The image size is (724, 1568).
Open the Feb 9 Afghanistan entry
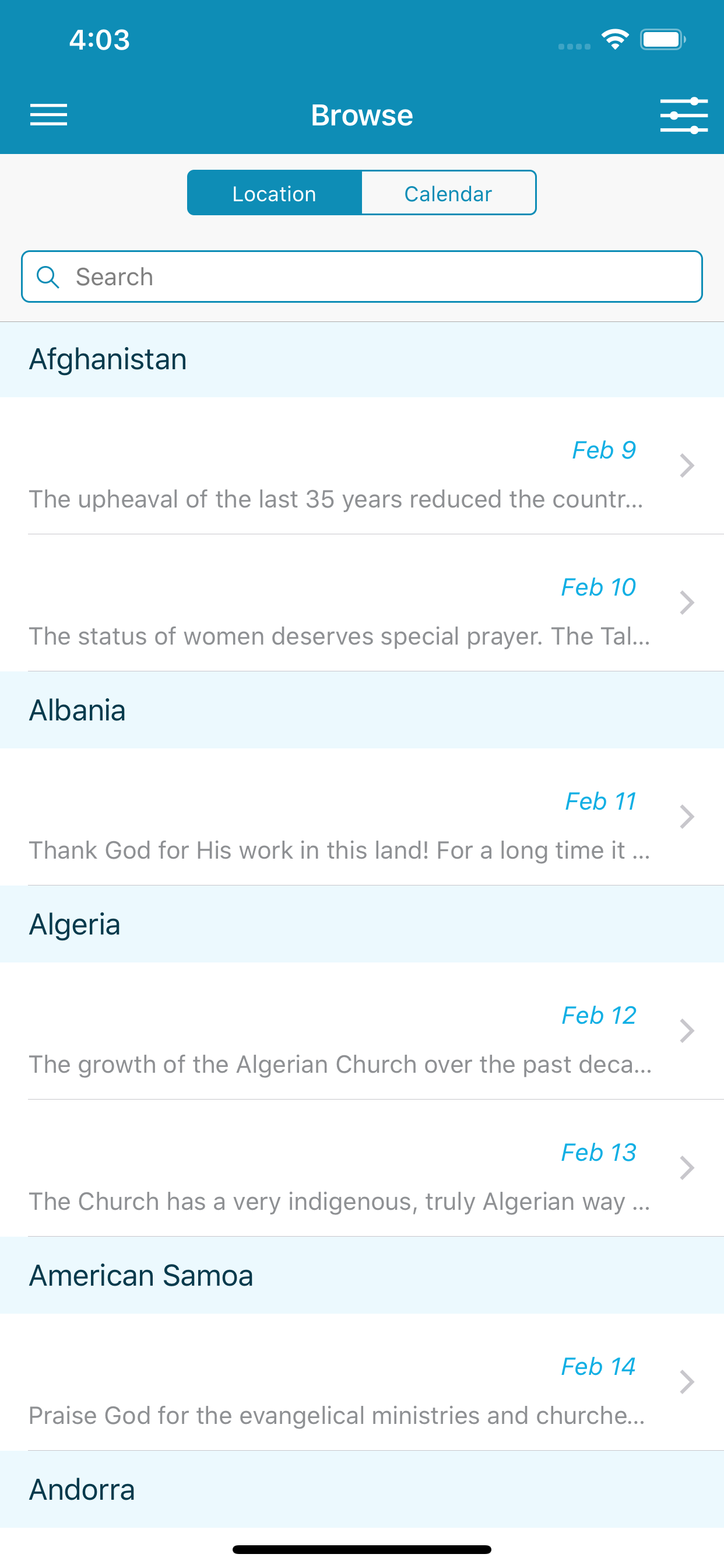click(x=362, y=474)
